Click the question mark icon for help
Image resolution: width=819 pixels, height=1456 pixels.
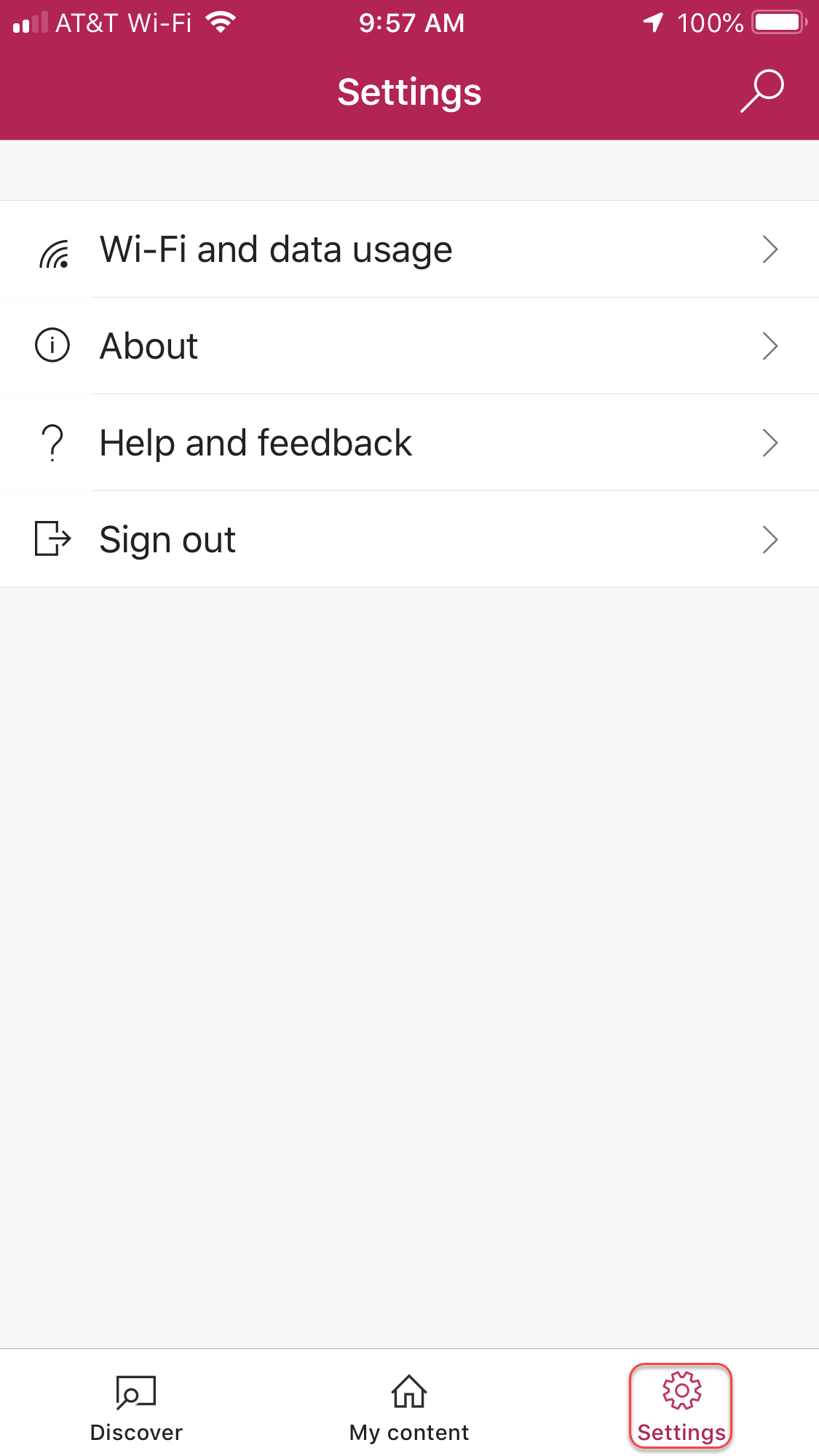tap(51, 442)
